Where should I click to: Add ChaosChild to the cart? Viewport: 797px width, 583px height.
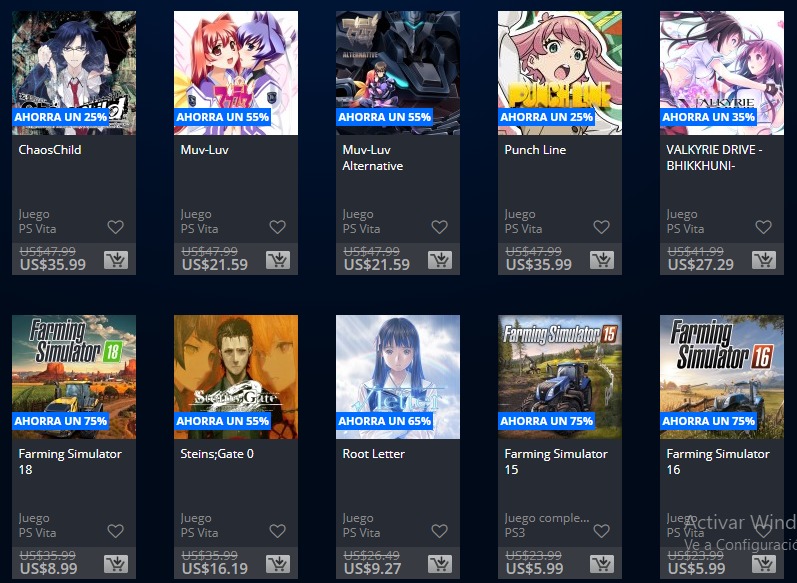(116, 261)
